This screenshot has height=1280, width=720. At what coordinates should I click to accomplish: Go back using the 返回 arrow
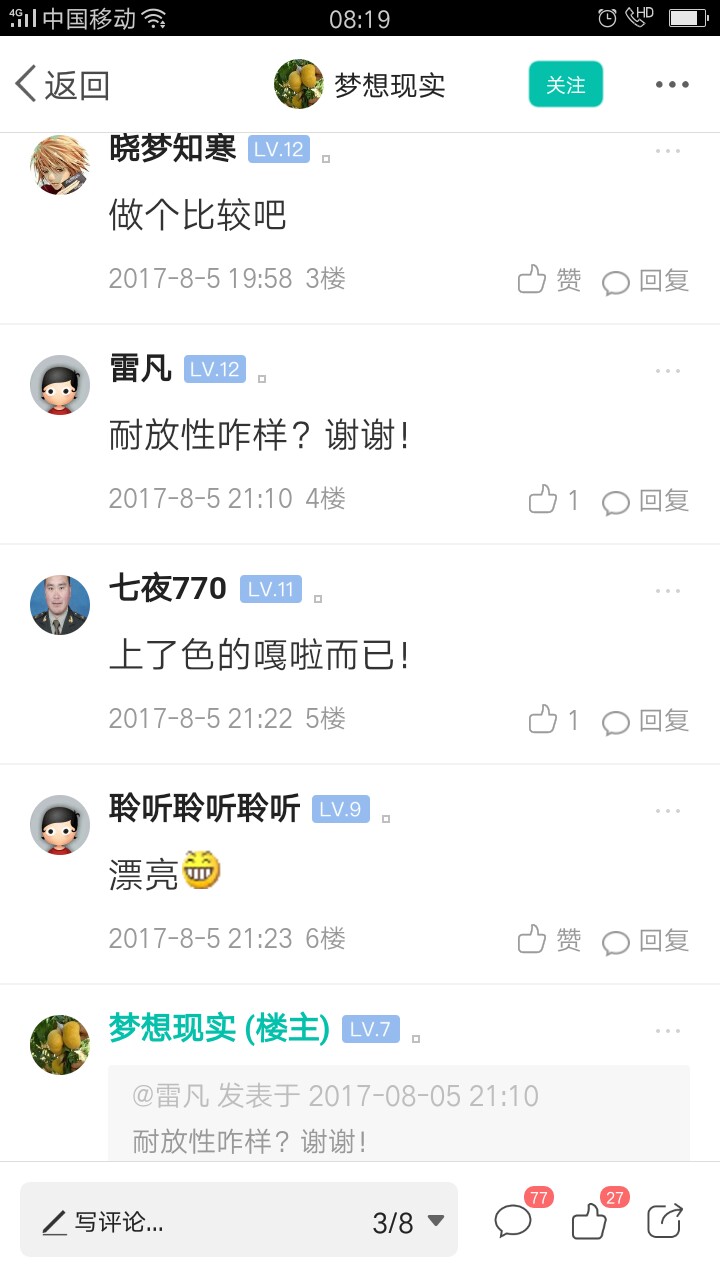coord(60,85)
